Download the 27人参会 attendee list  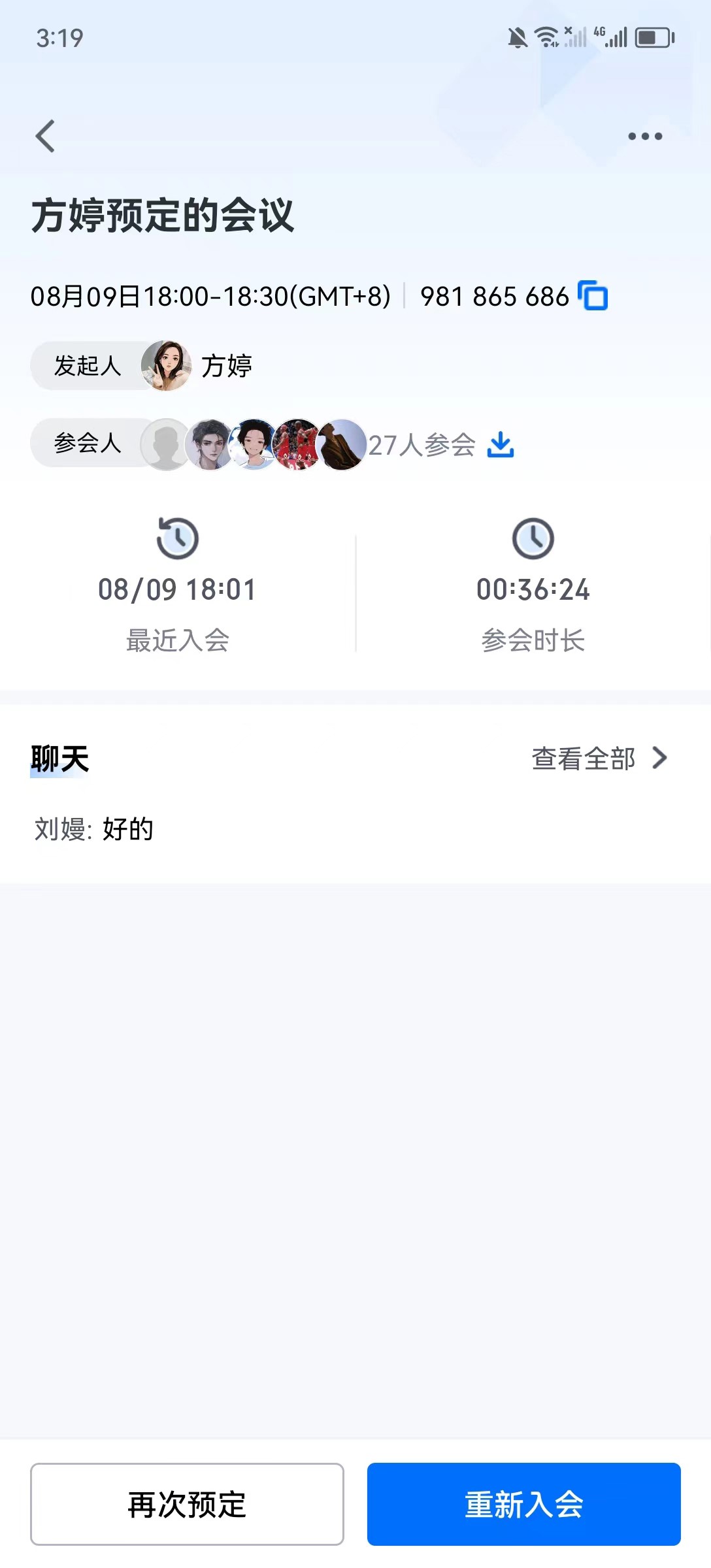tap(501, 445)
